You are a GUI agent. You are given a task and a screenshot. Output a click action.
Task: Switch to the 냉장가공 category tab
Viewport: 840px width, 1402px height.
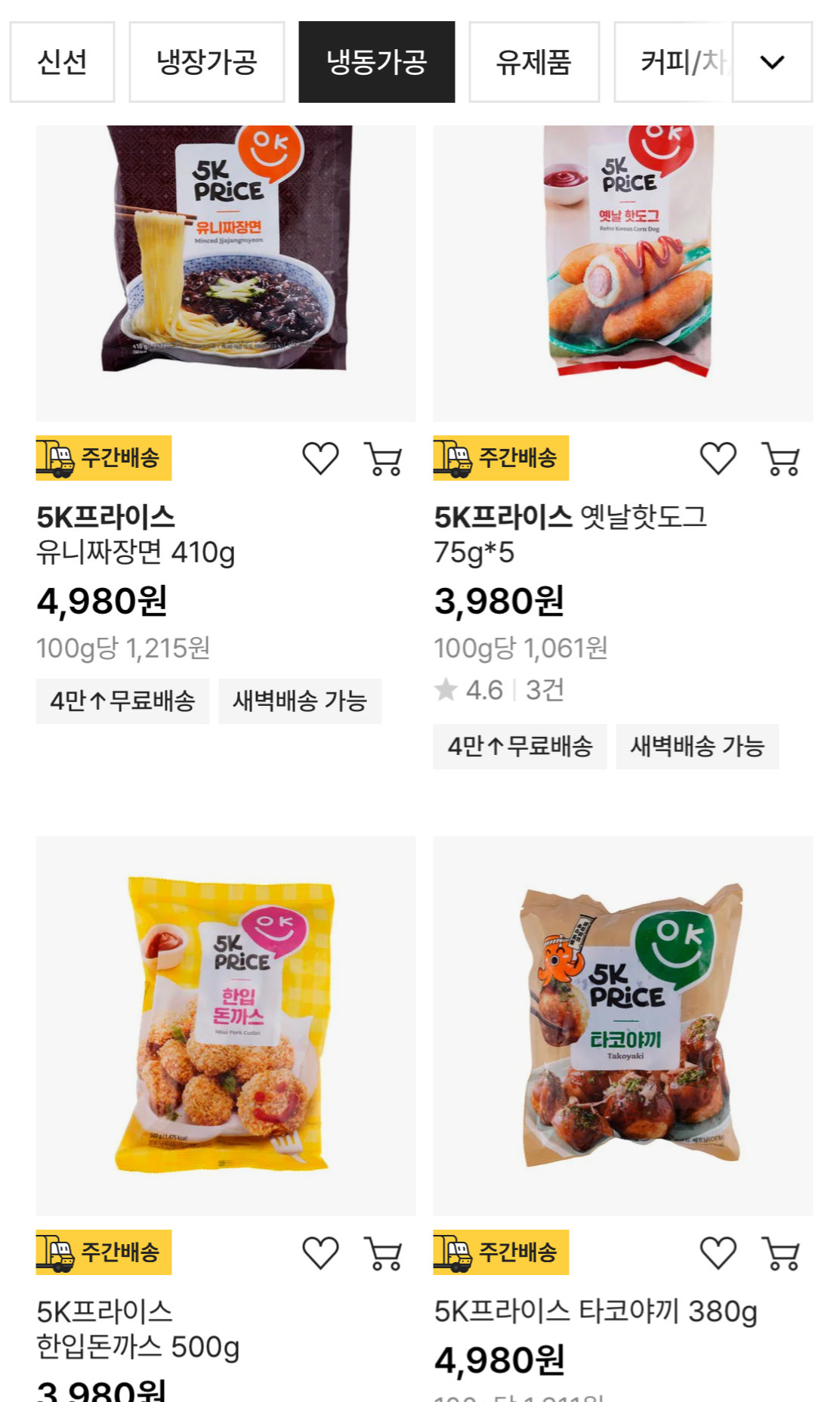(206, 62)
